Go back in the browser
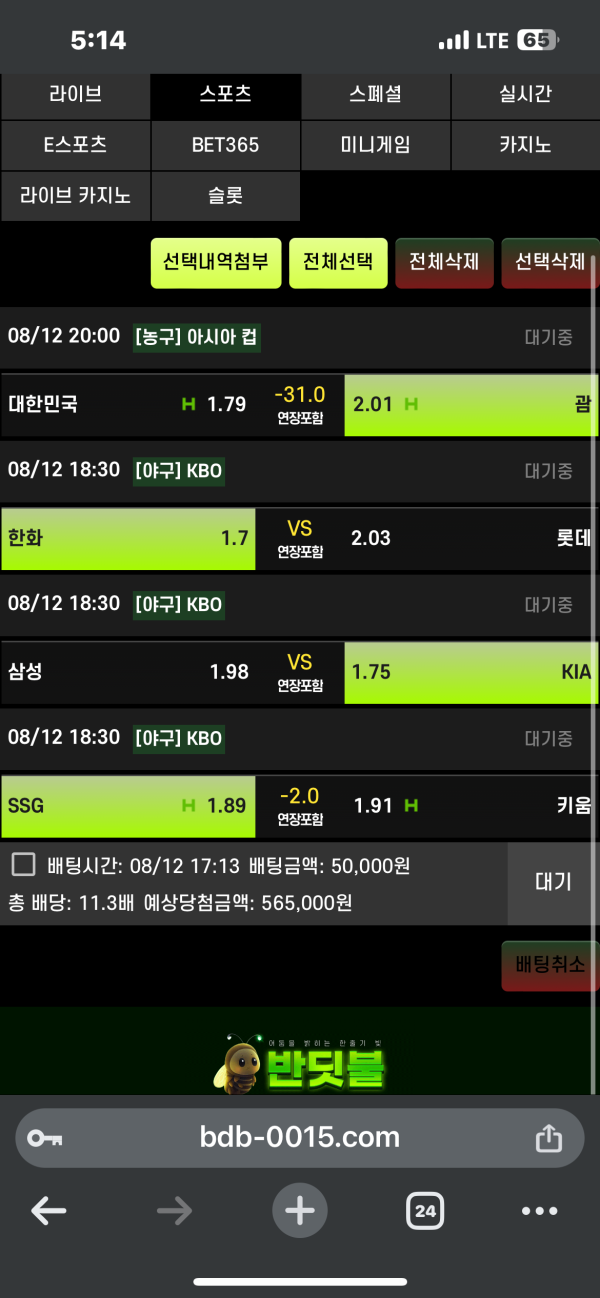The image size is (600, 1298). tap(48, 1211)
